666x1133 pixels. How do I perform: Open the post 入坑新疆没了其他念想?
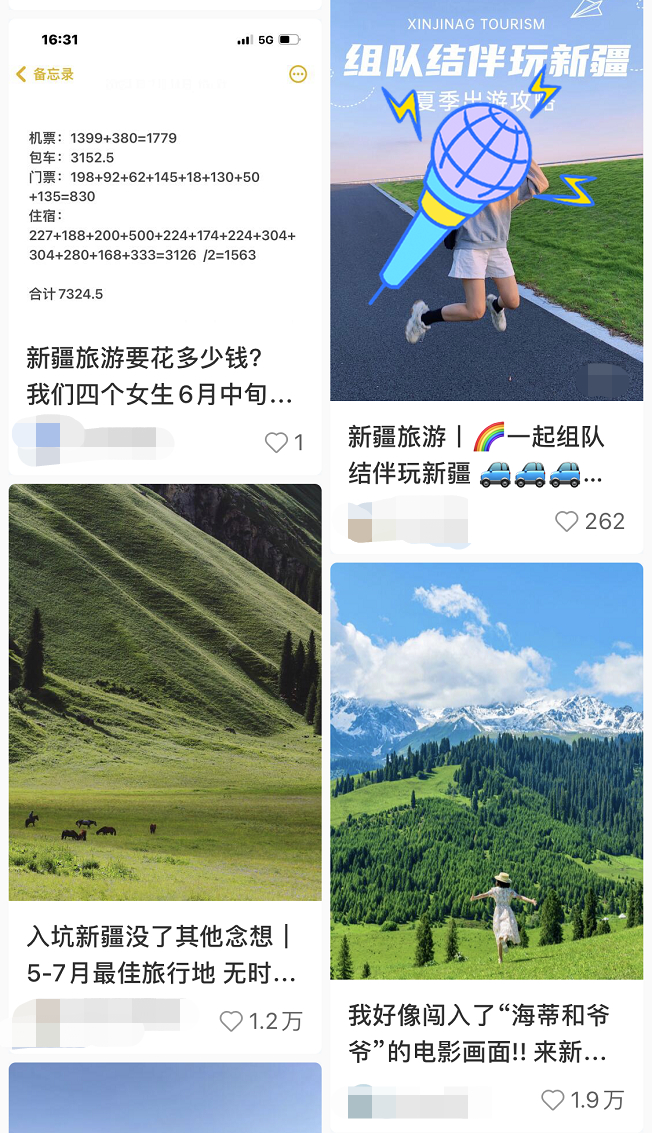(x=160, y=954)
